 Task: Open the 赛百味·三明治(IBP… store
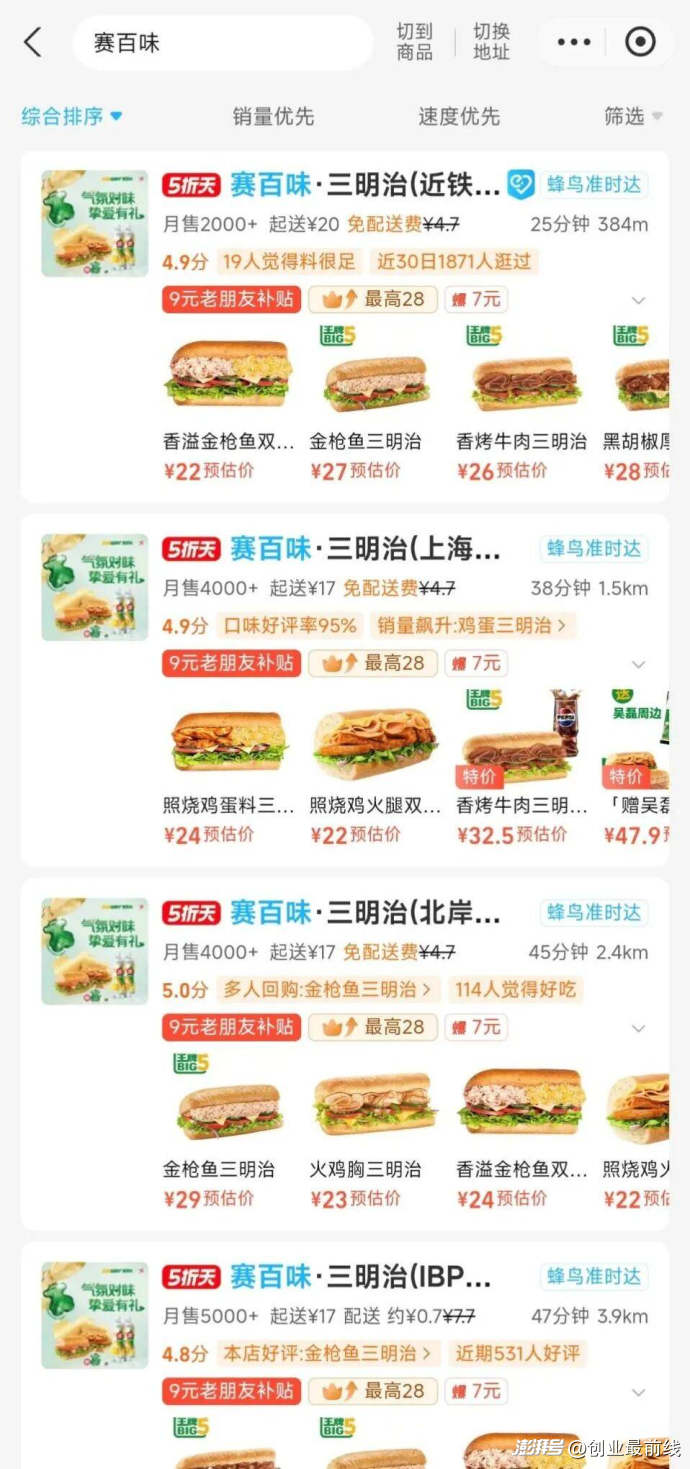[360, 1277]
